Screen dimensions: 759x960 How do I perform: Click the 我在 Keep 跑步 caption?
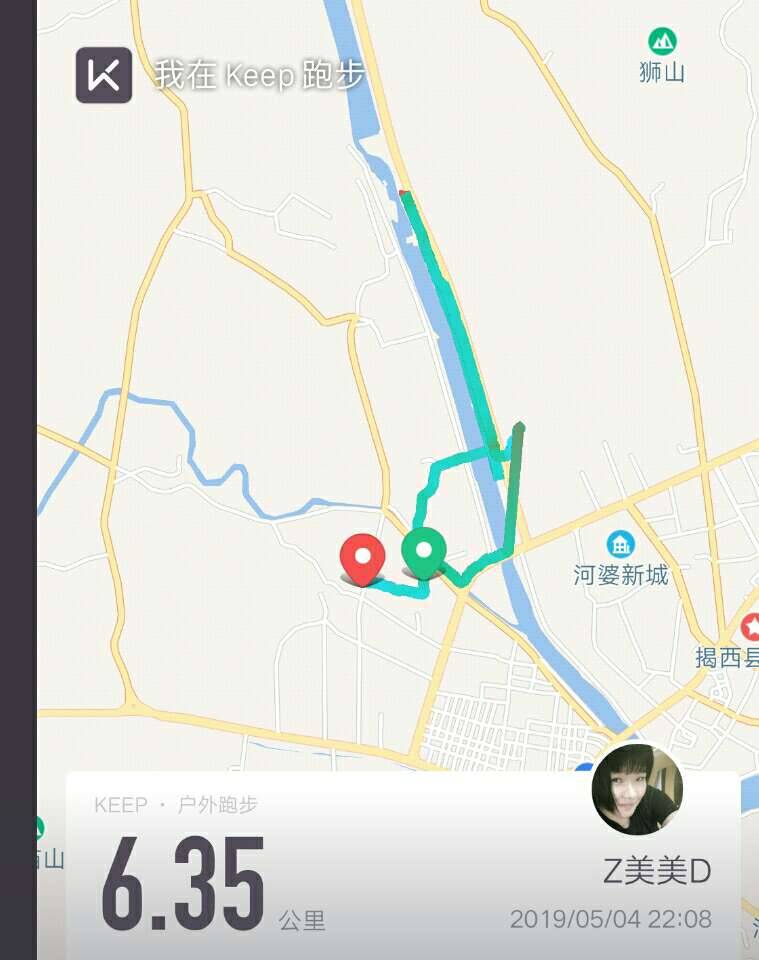click(x=261, y=73)
